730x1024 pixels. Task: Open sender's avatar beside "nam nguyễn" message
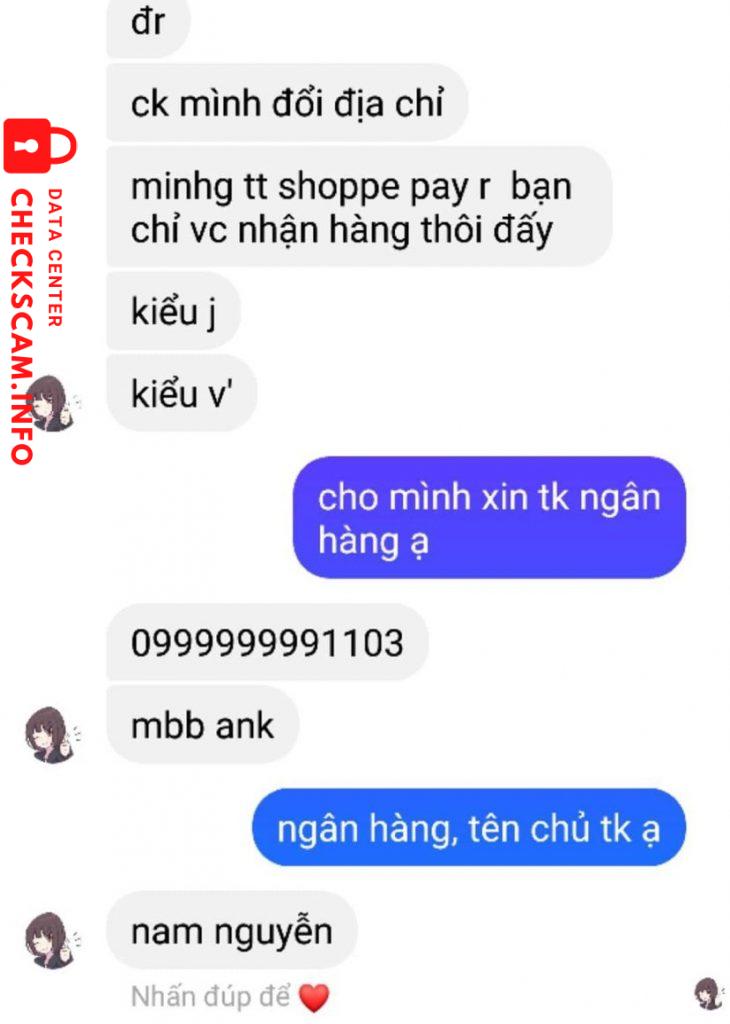tap(50, 940)
